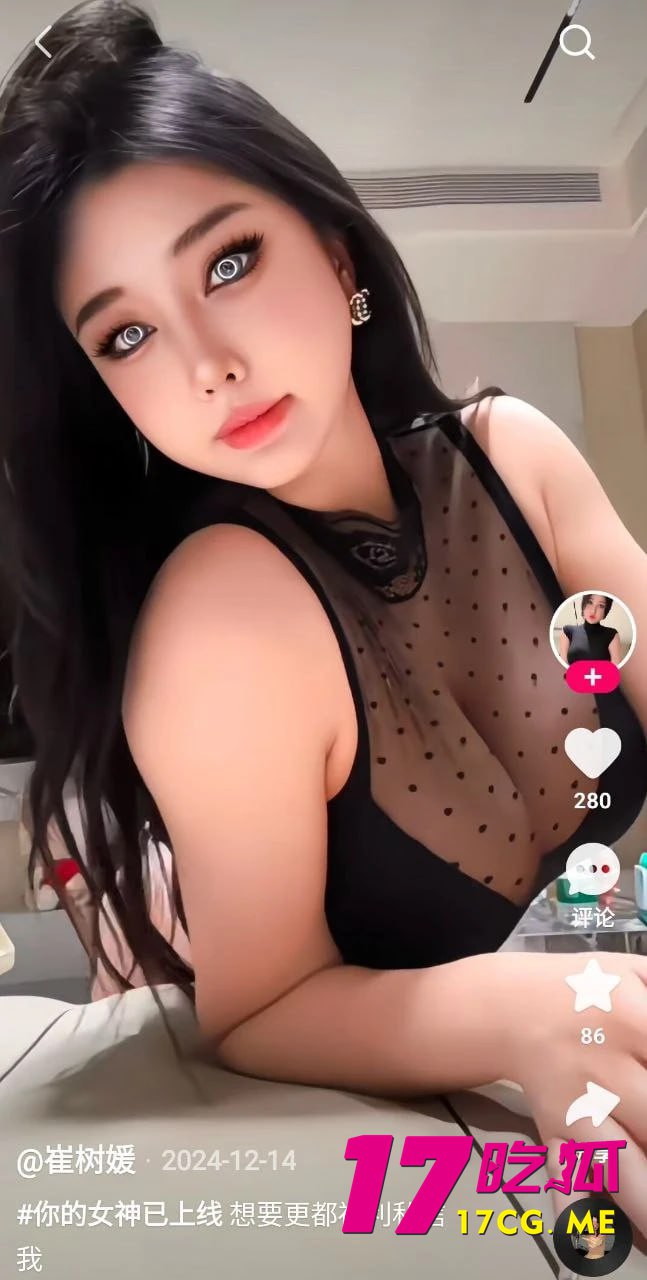
Task: Go back using the top-left arrow
Action: [42, 42]
